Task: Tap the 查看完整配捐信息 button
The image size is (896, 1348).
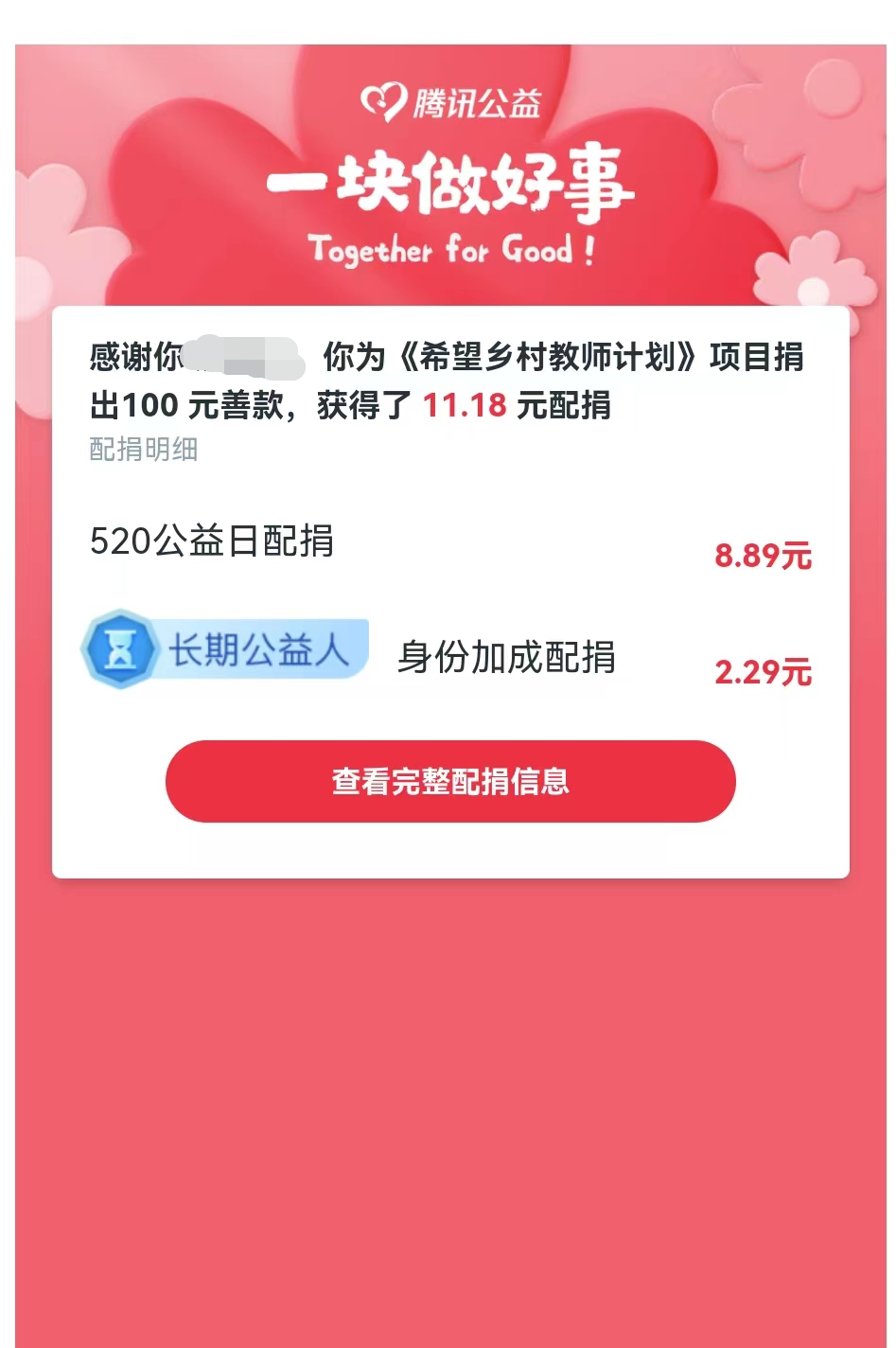Action: click(x=450, y=781)
